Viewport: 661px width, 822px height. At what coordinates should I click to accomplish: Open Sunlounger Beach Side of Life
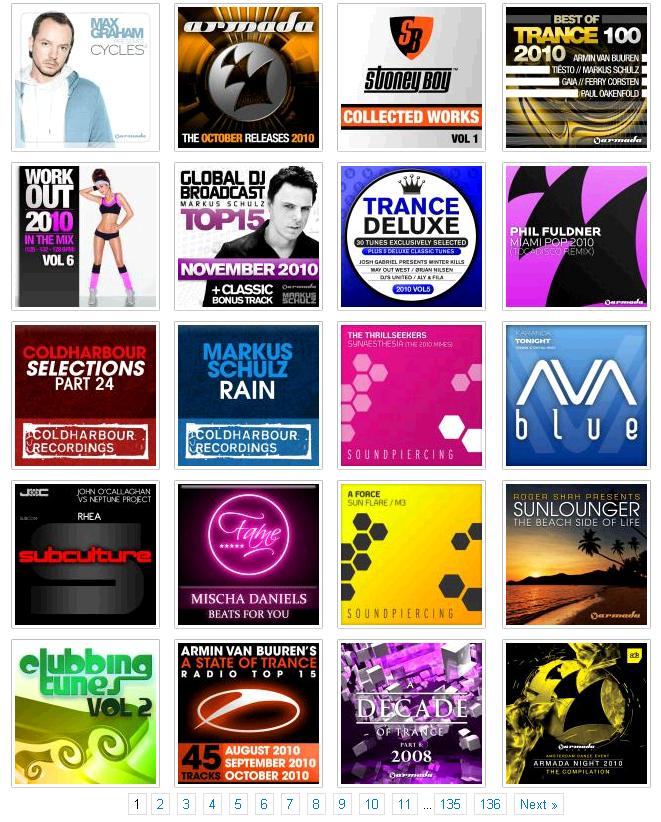[x=575, y=554]
